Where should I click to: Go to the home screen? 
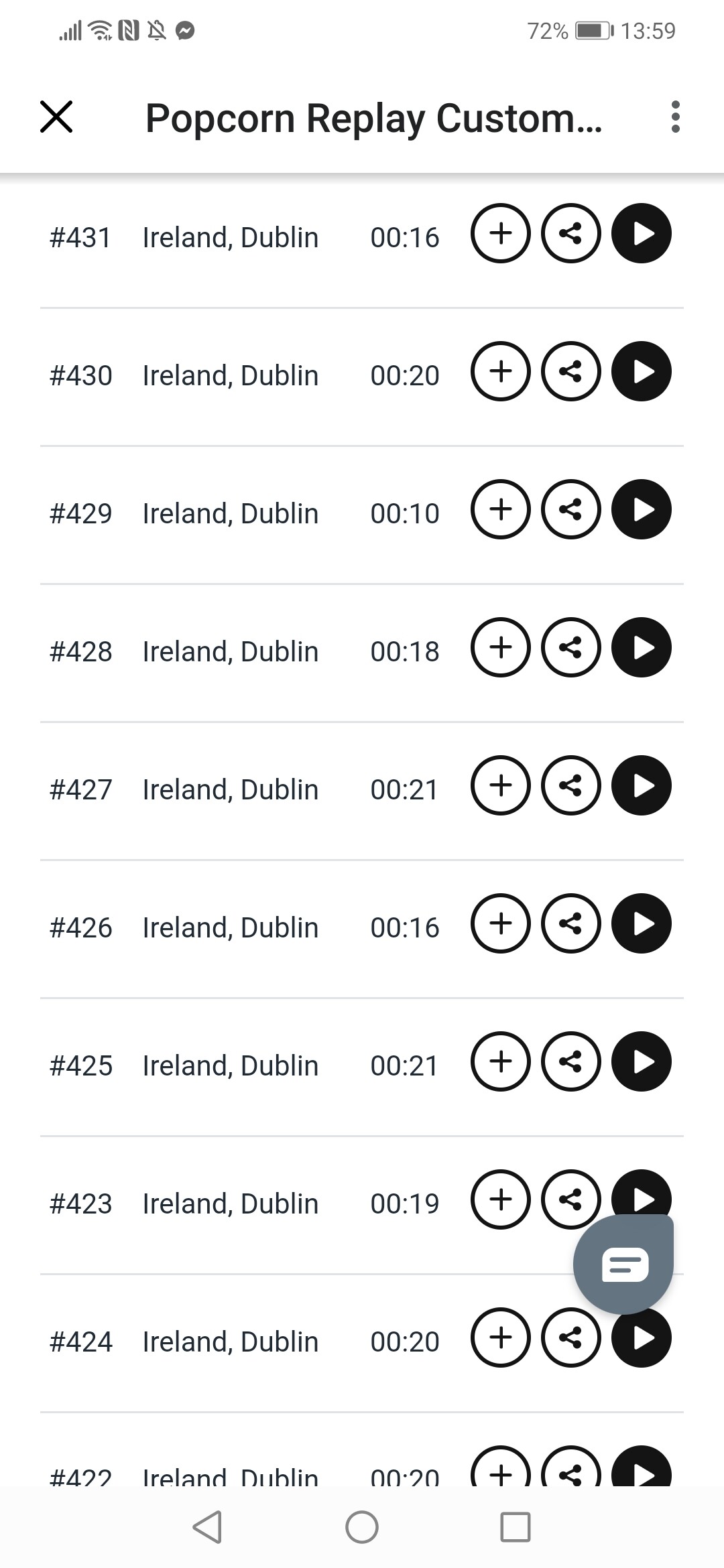pyautogui.click(x=362, y=1527)
